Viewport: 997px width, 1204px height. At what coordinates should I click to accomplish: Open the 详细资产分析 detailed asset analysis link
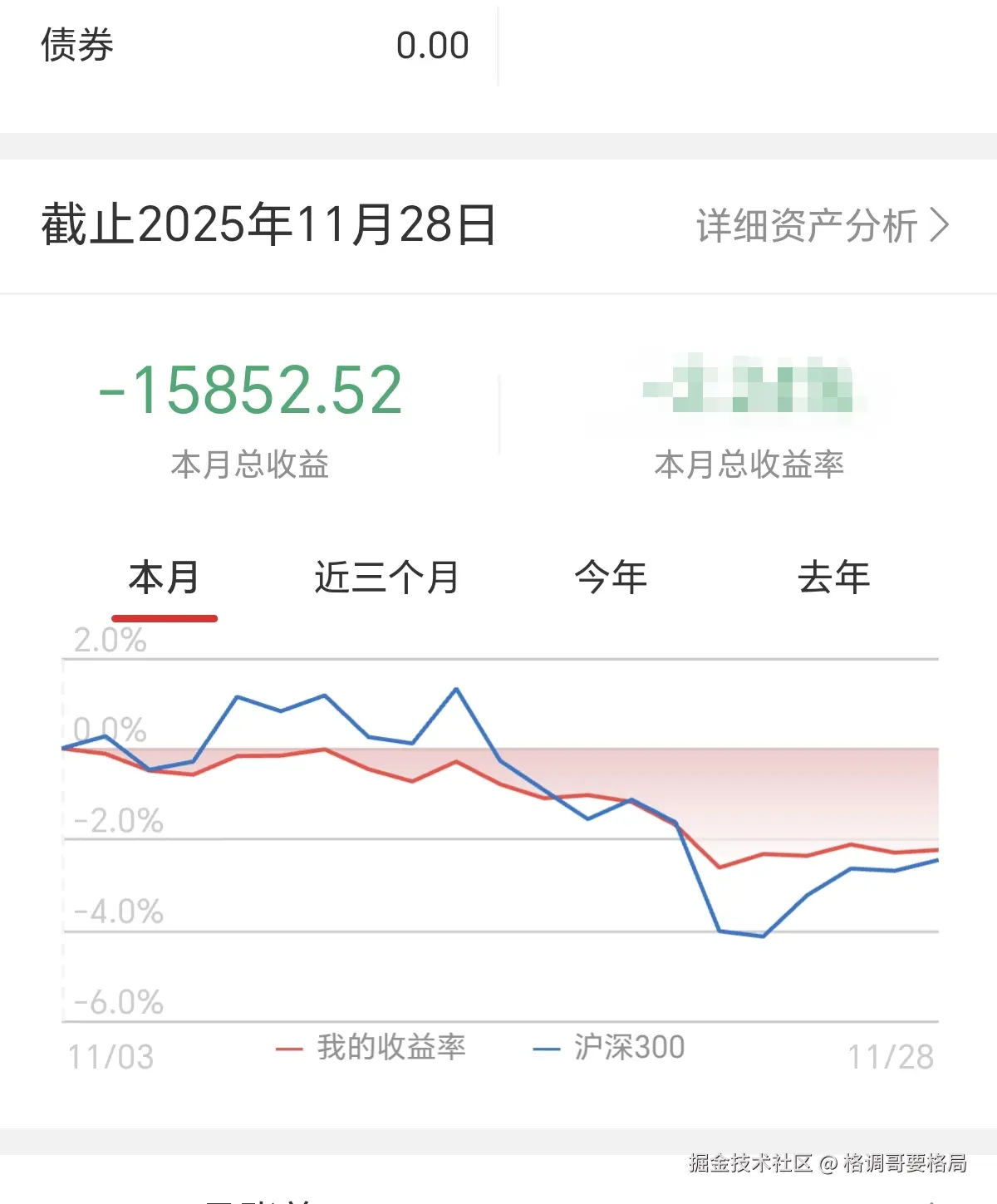[806, 226]
